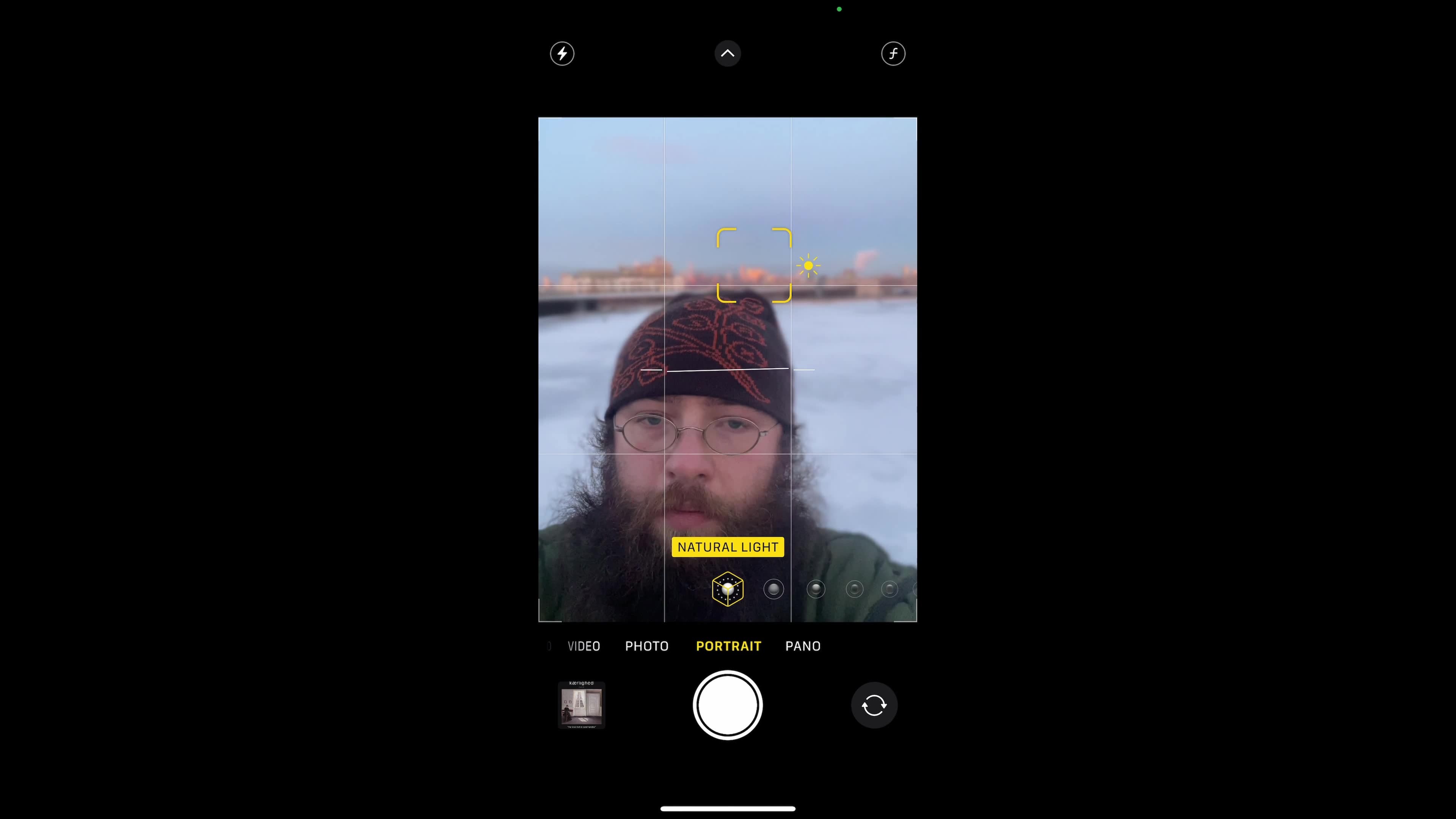Flip between front and rear camera

point(874,705)
